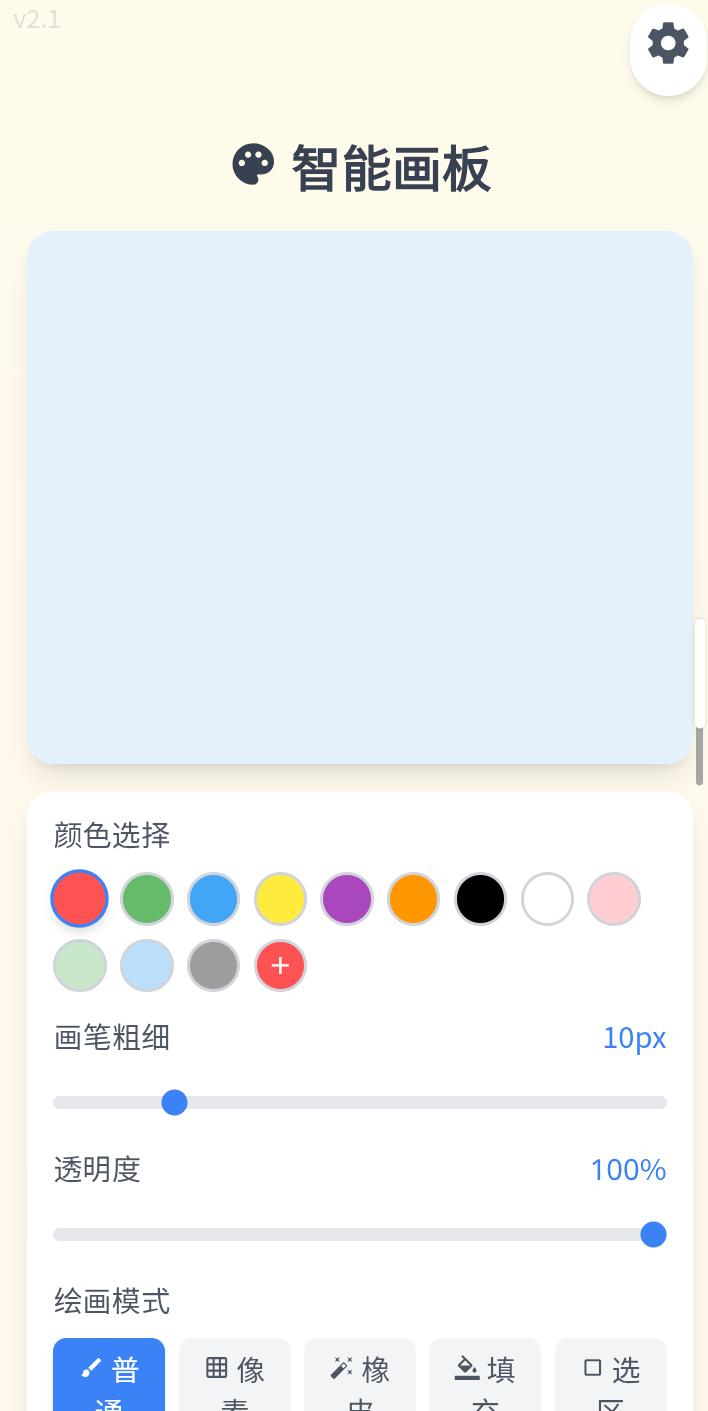Pick the light blue color swatch

click(147, 965)
